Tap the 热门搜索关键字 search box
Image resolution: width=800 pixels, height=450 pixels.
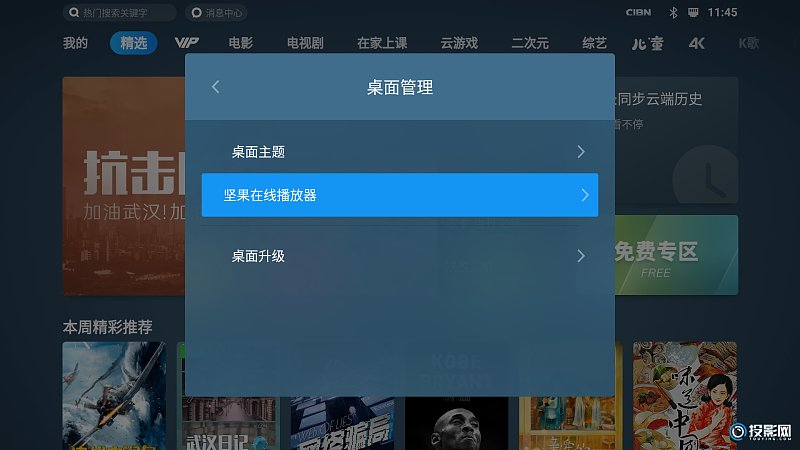pyautogui.click(x=119, y=13)
